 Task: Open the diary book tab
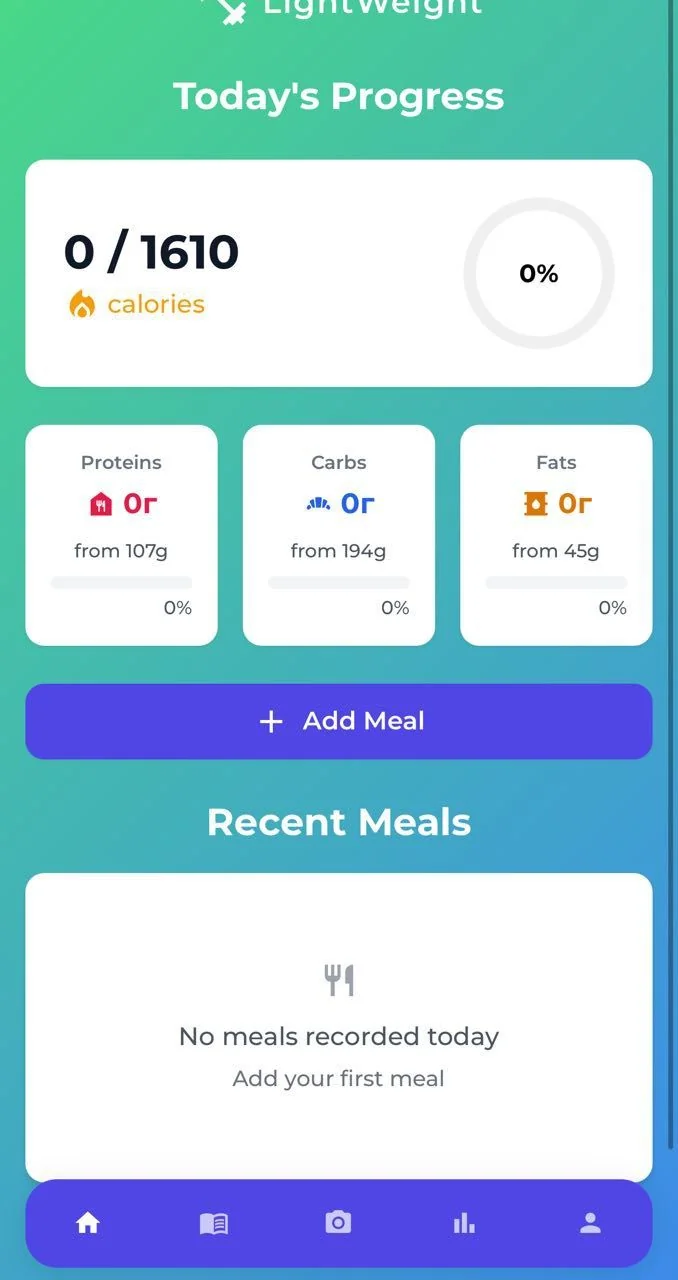coord(214,1223)
